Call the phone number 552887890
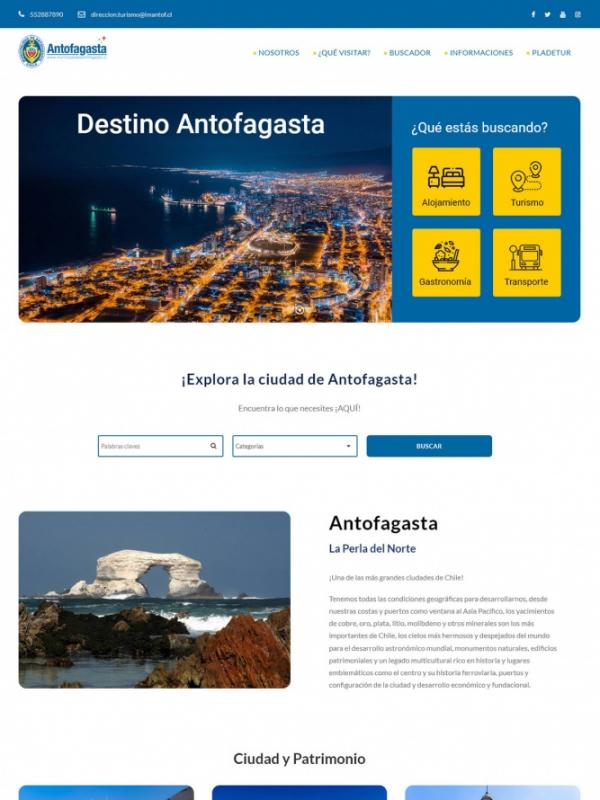600x800 pixels. (46, 15)
